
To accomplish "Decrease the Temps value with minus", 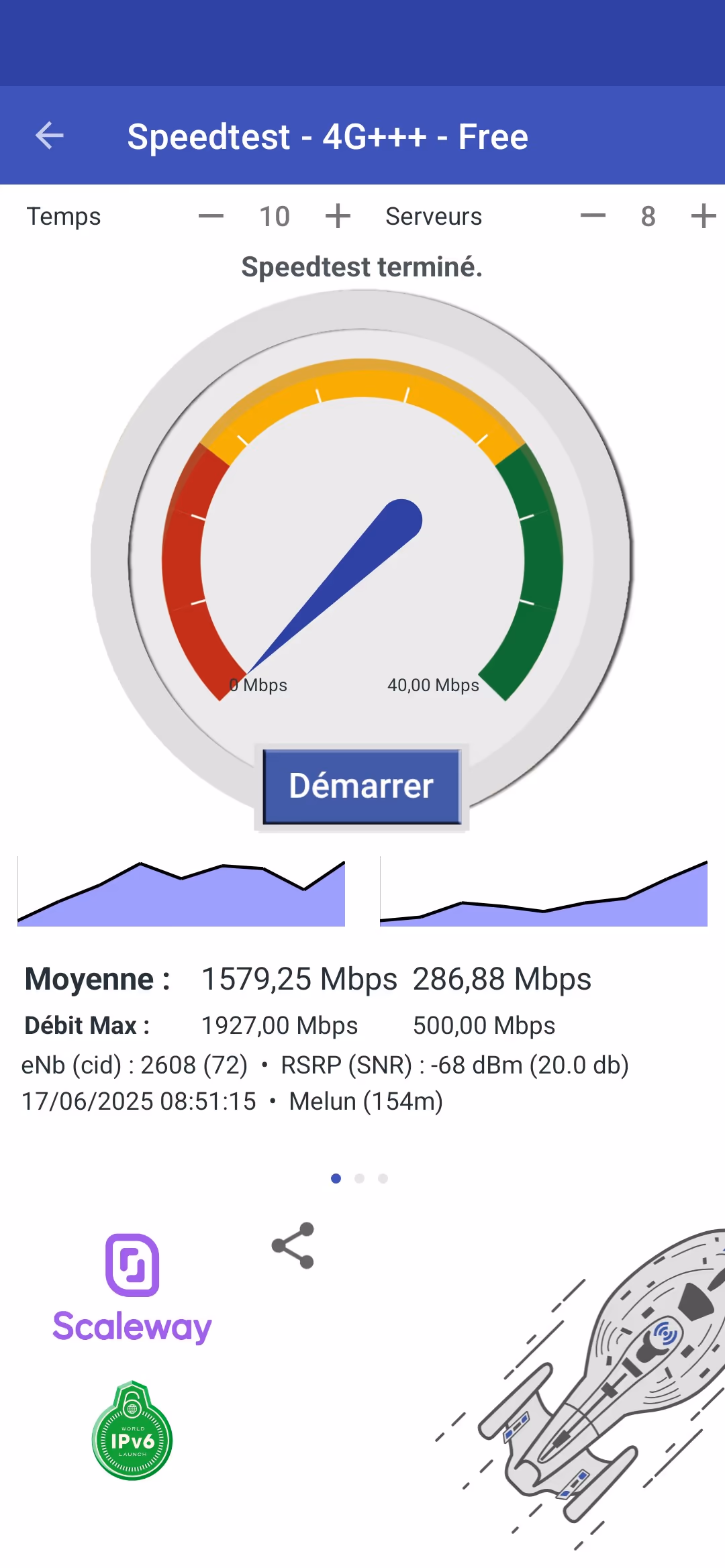I will tap(211, 216).
